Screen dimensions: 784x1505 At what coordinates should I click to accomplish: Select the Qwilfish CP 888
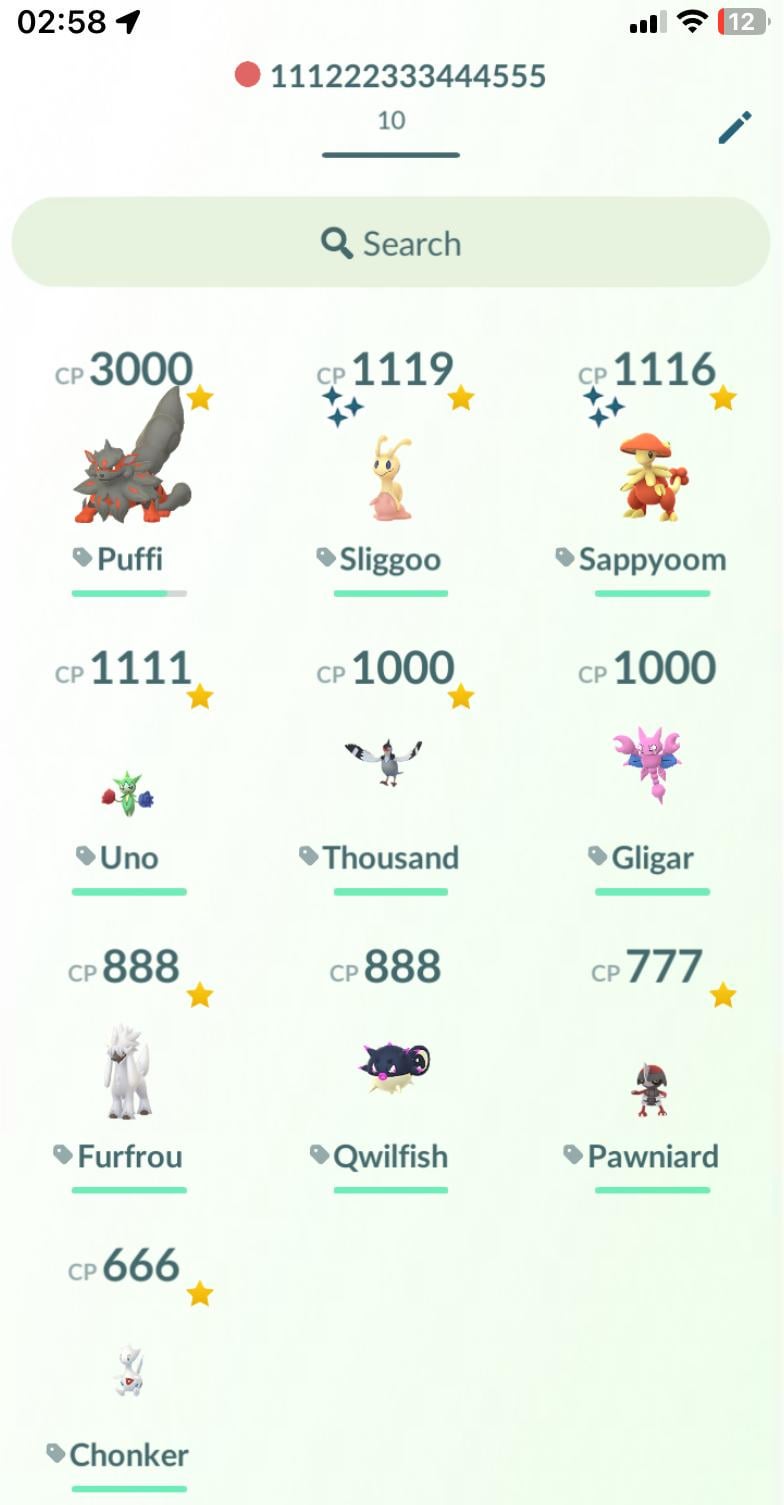click(392, 1066)
